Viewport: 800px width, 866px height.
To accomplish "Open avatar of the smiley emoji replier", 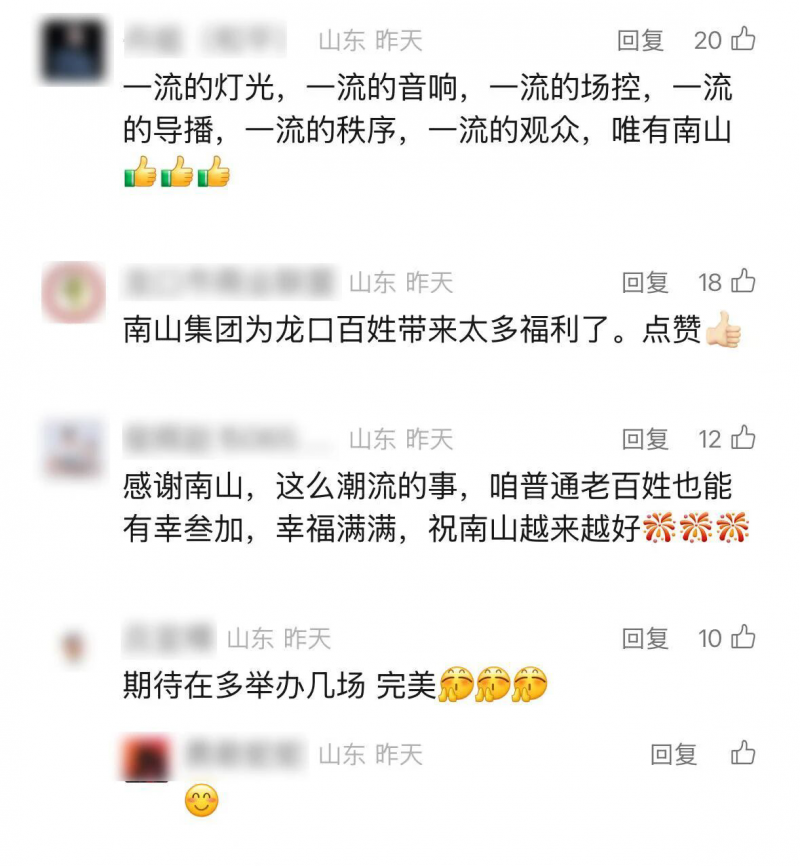I will click(146, 758).
